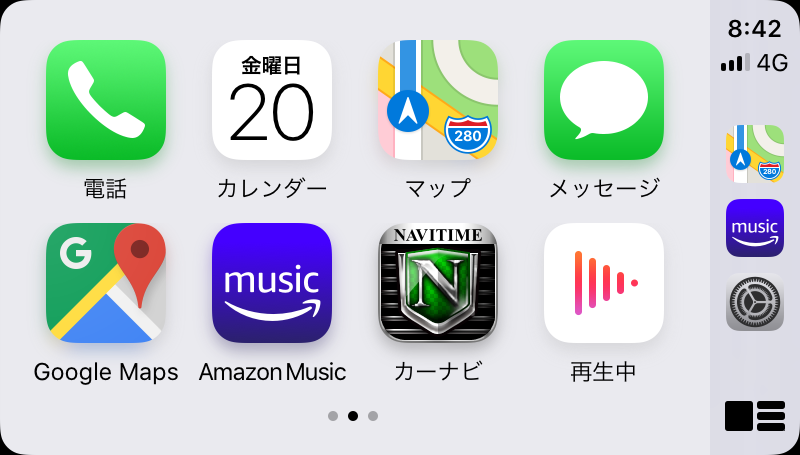
Task: Open the メッセージ messages app
Action: 604,100
